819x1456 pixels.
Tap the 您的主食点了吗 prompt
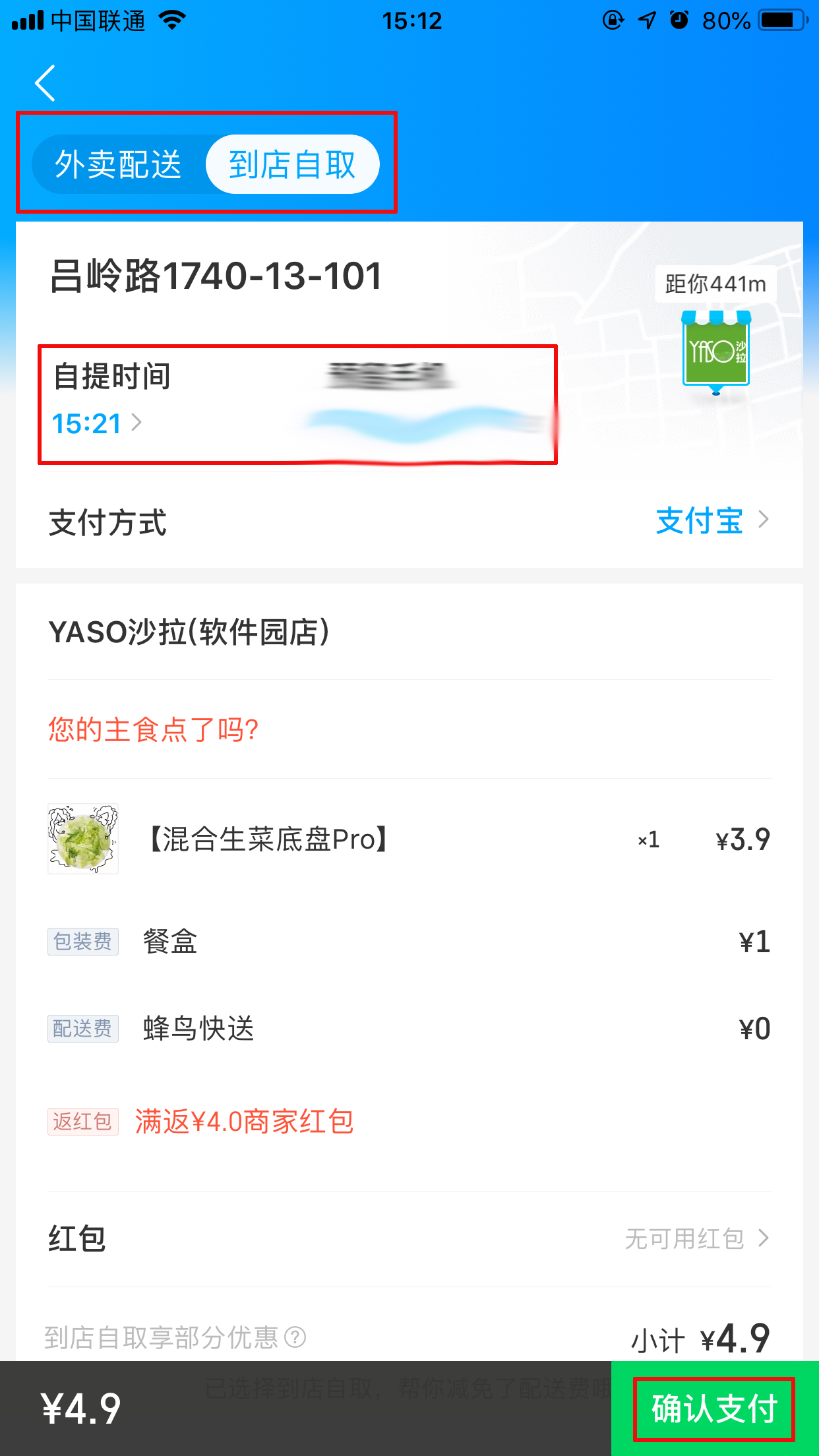(152, 729)
